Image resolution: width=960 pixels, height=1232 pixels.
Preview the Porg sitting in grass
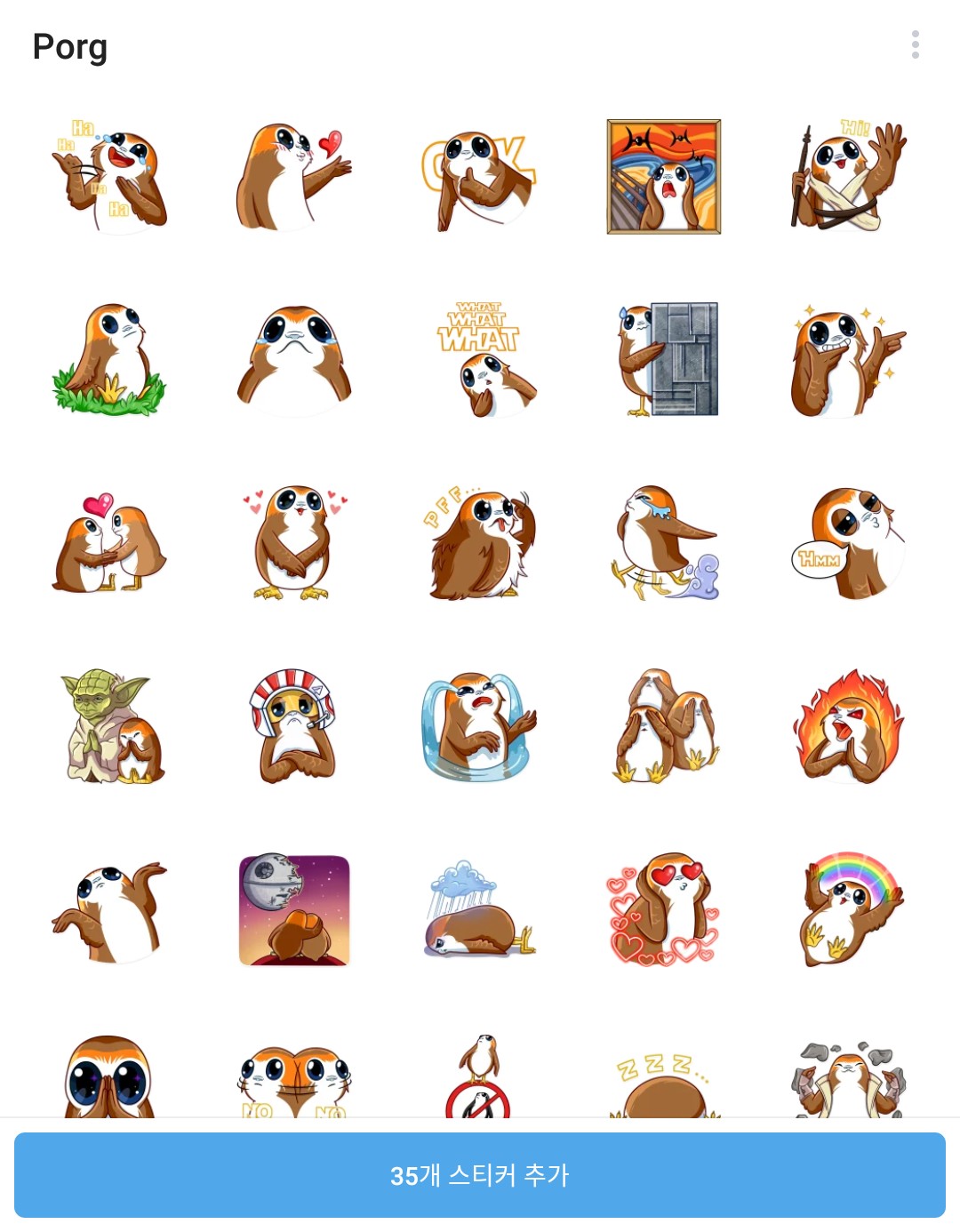click(x=109, y=360)
